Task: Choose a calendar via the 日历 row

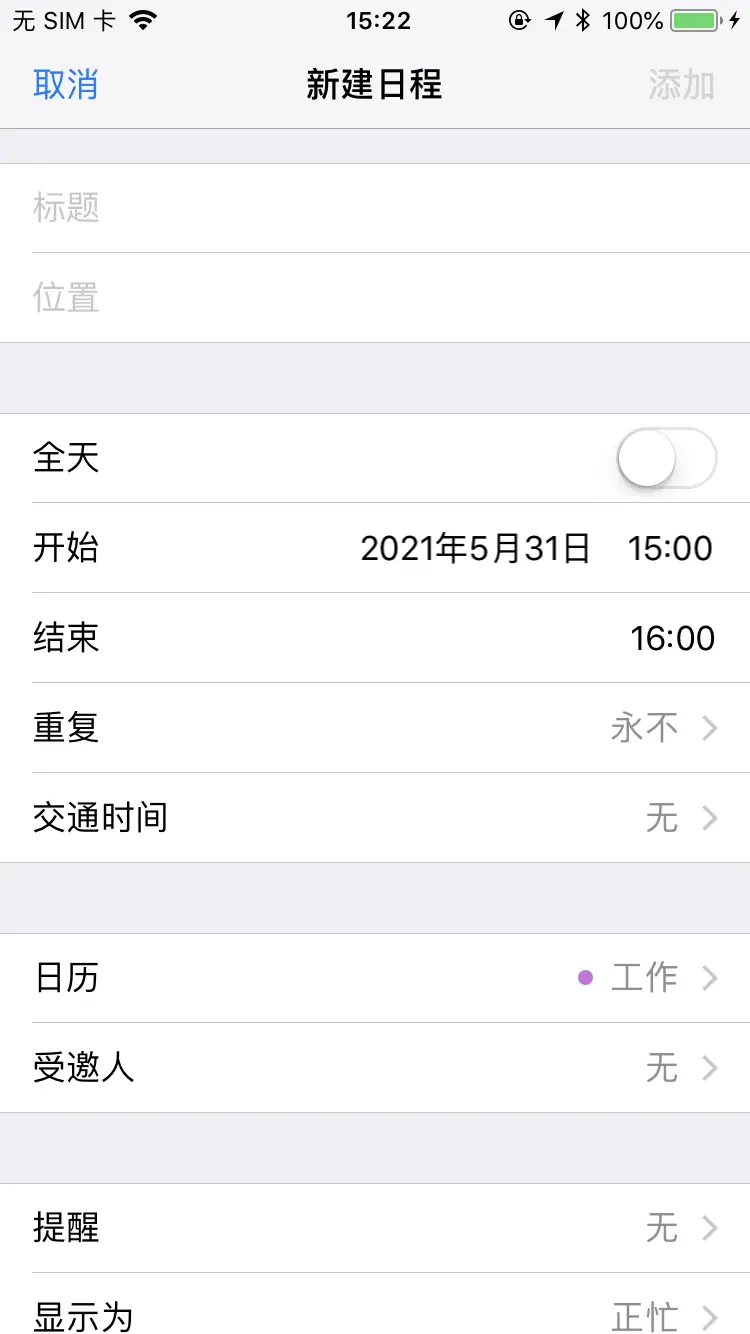Action: coord(375,978)
